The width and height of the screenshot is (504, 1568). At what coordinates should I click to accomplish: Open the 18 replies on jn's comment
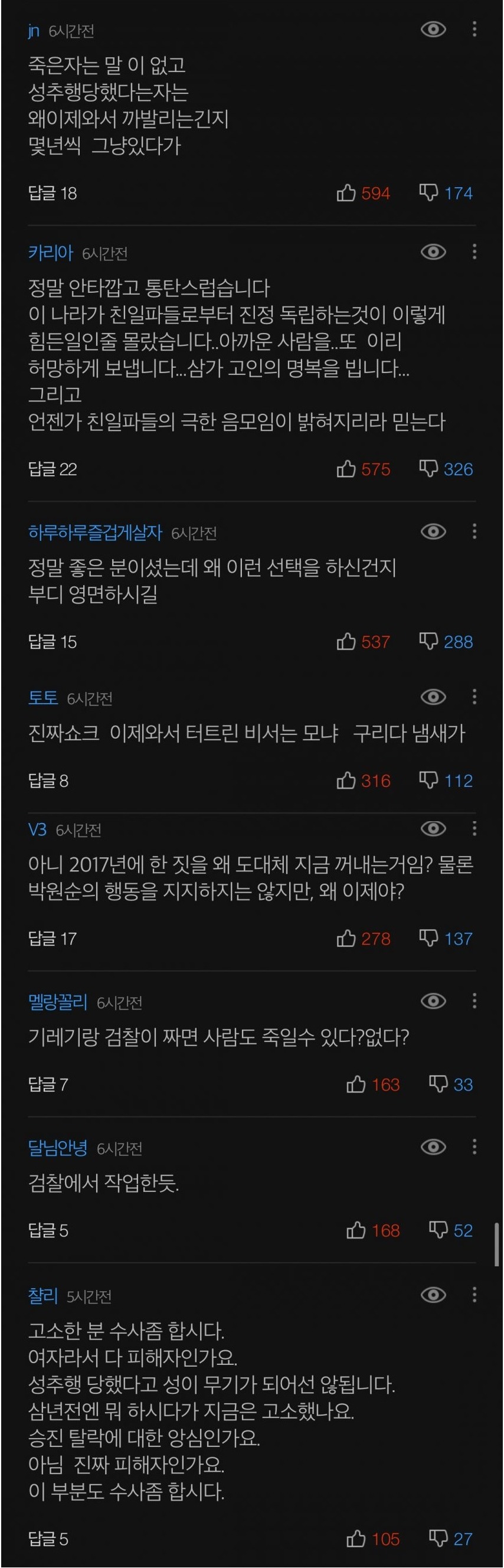click(x=53, y=194)
